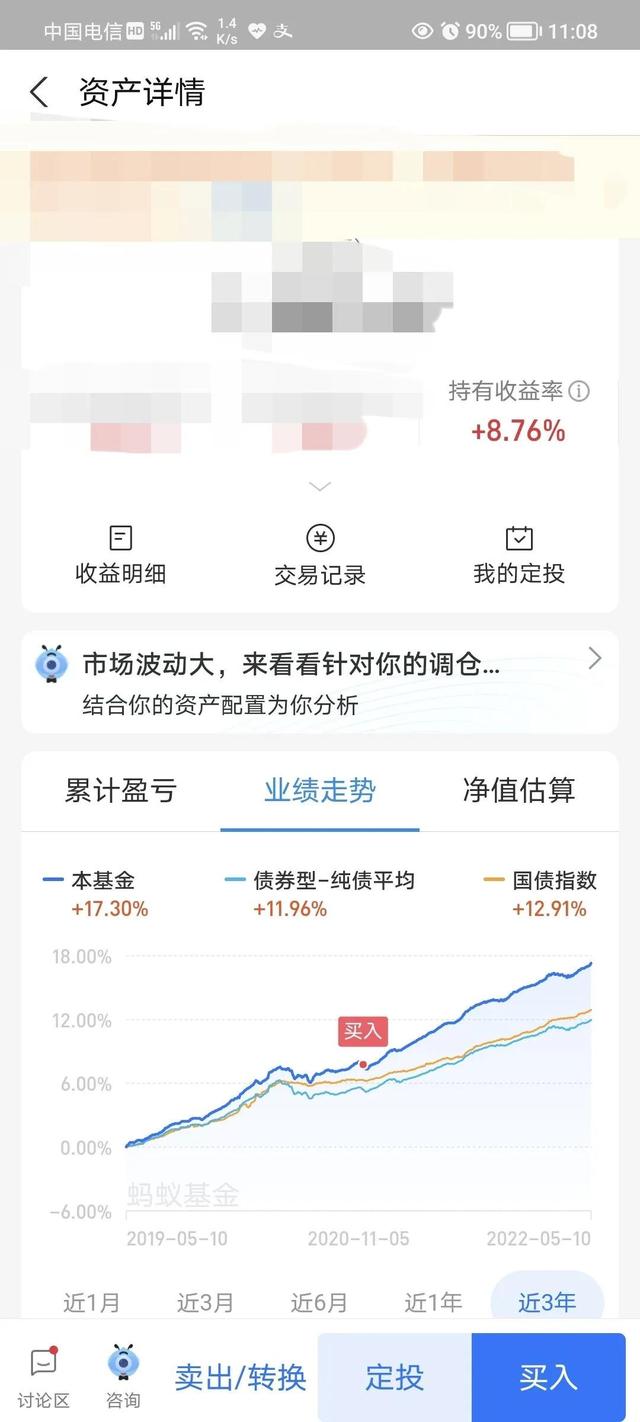Viewport: 640px width, 1422px height.
Task: Open 咨询 assistant
Action: point(123,1377)
